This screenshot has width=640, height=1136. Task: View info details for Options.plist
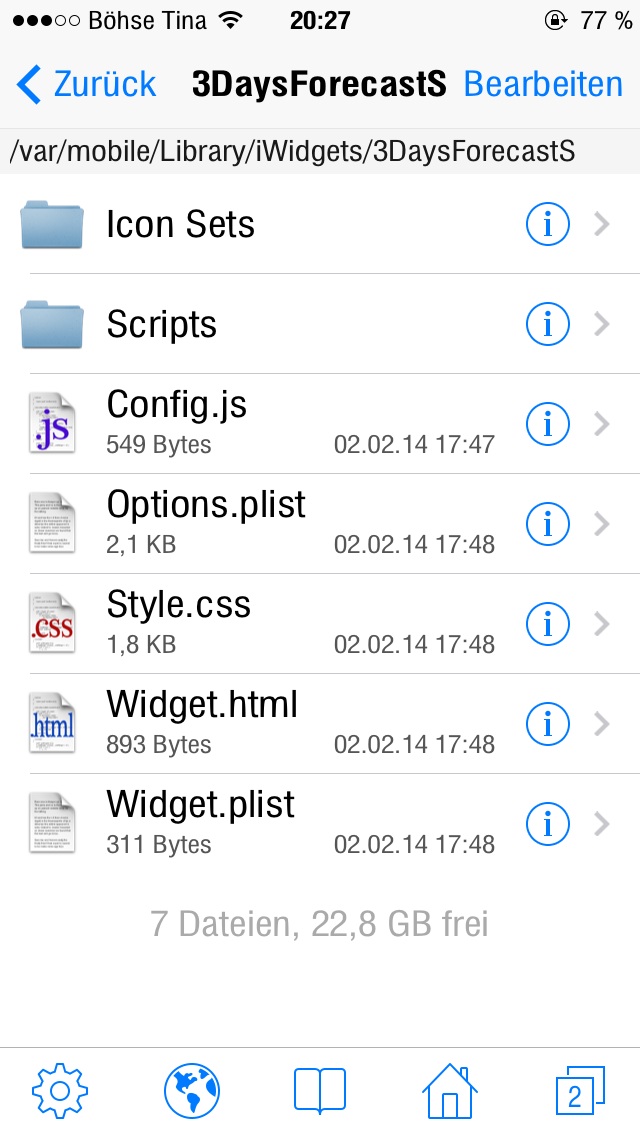tap(547, 524)
